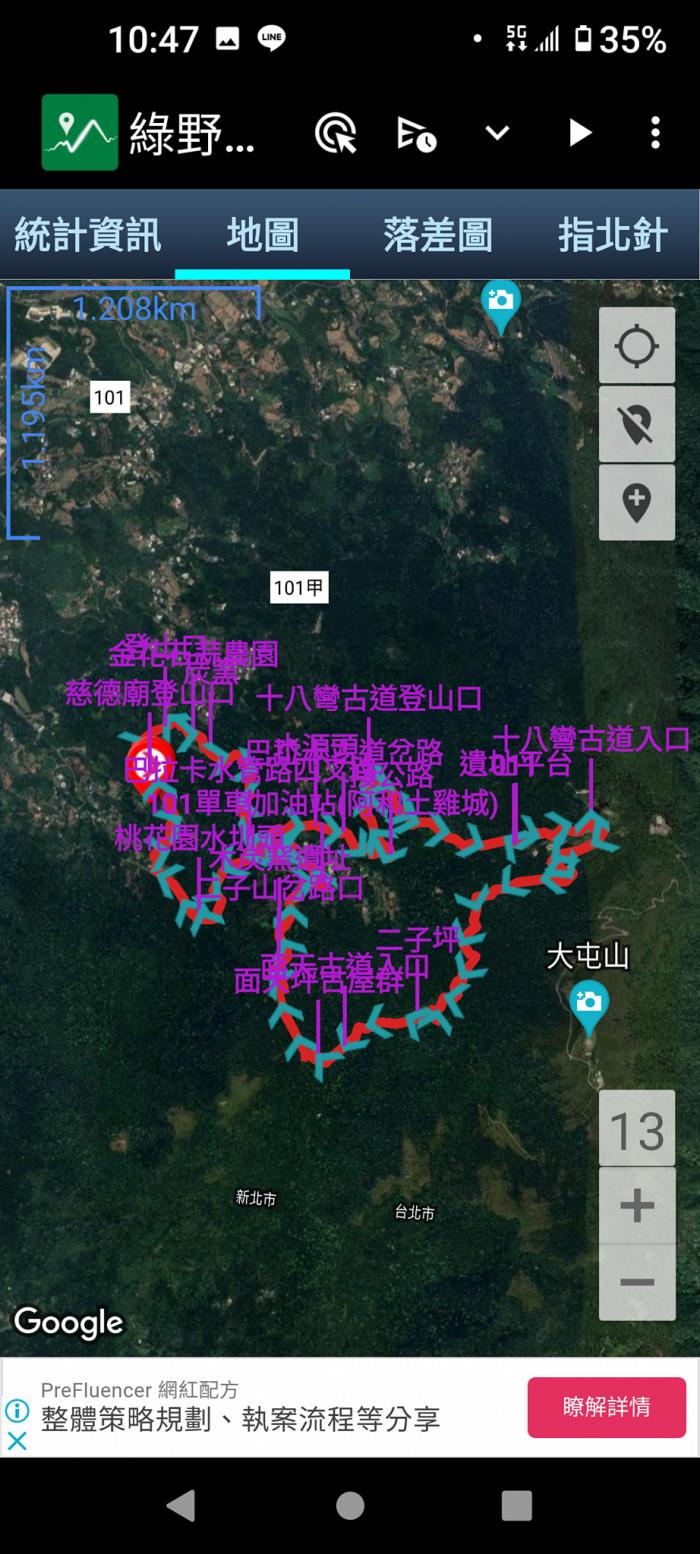Expand the dropdown chevron in app bar
This screenshot has height=1554, width=700.
coord(497,133)
